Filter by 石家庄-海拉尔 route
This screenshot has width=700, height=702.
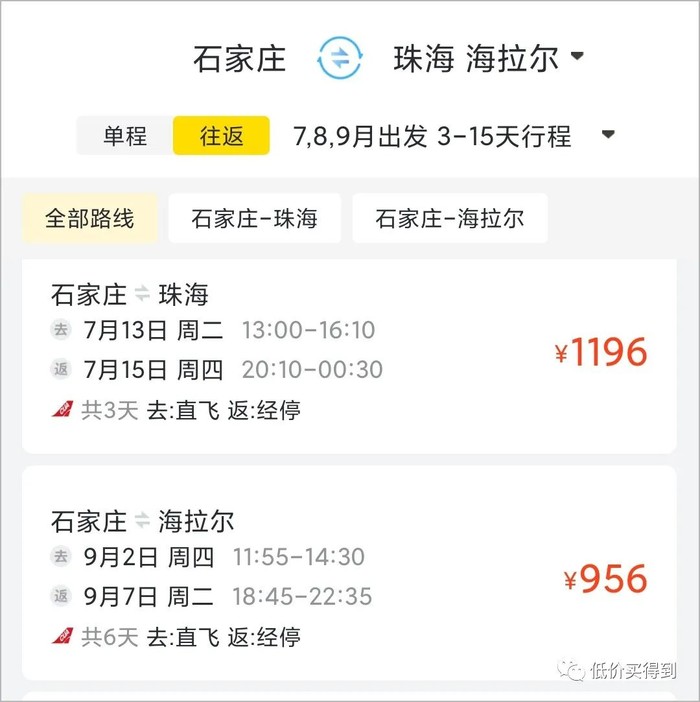[449, 218]
